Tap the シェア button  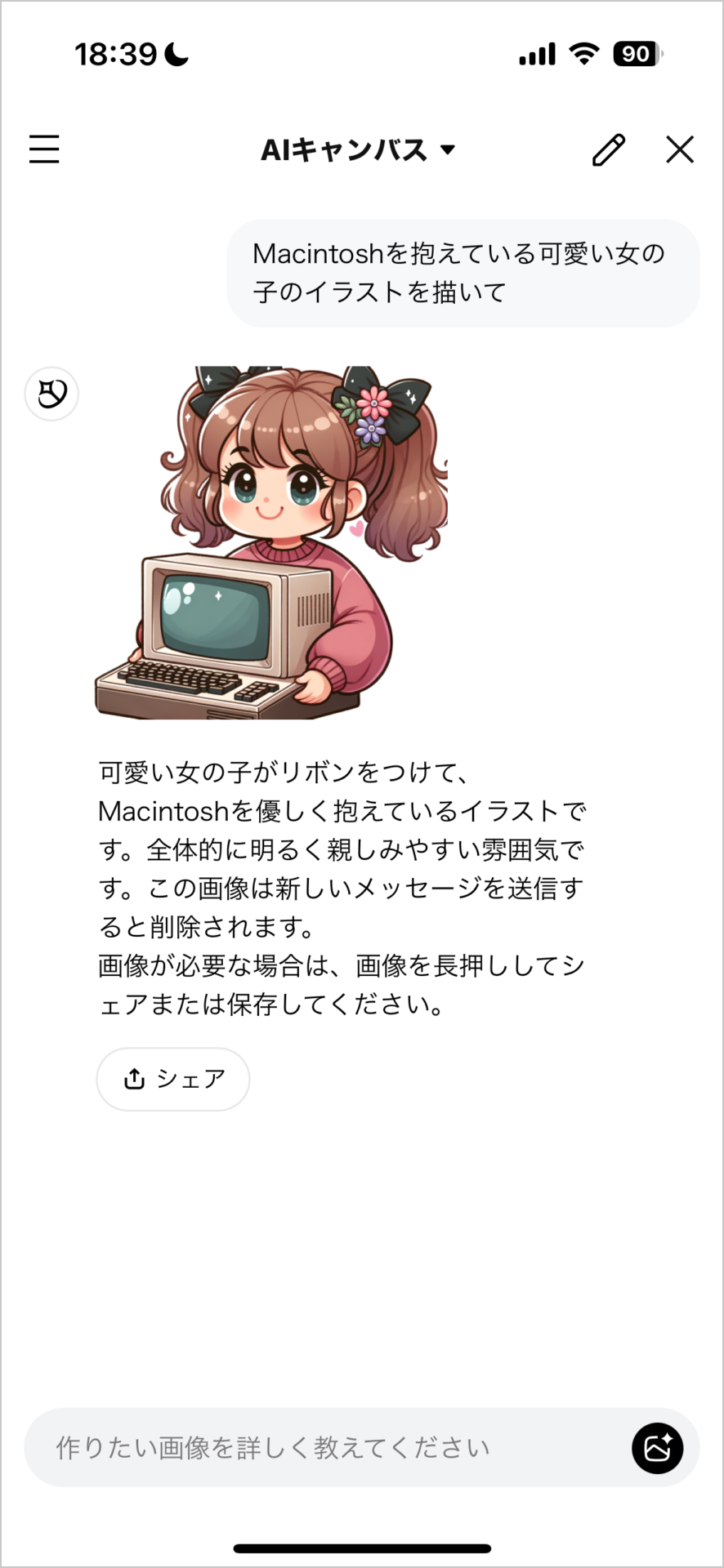173,1079
